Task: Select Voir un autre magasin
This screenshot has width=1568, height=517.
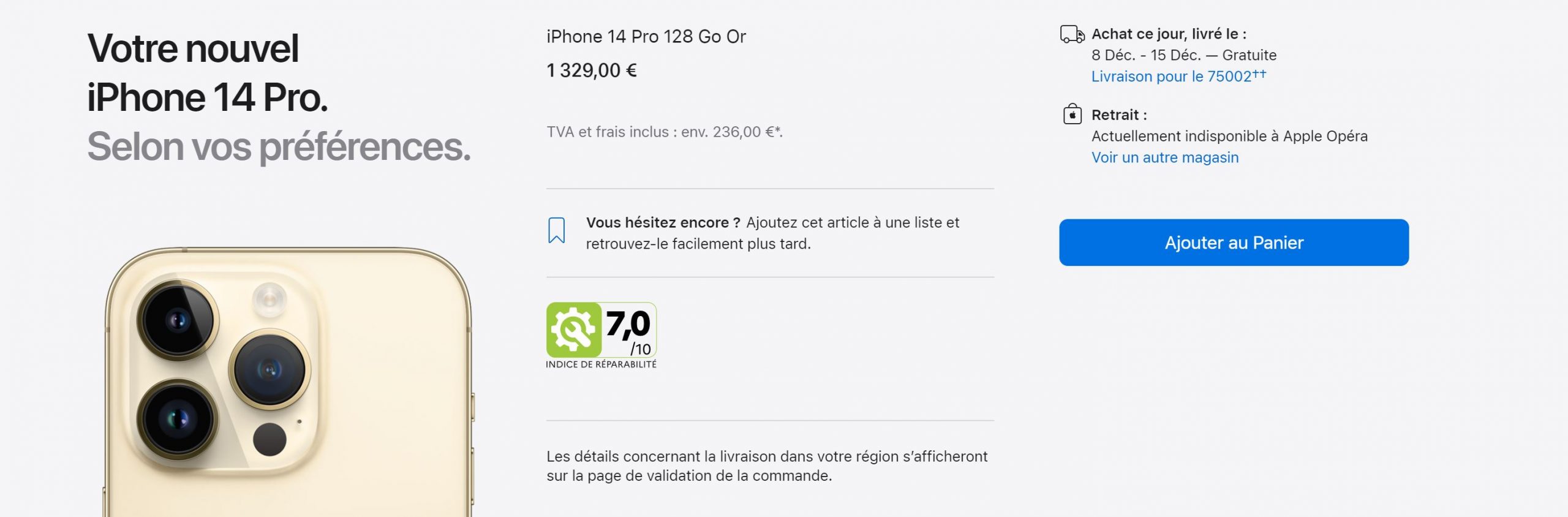Action: pyautogui.click(x=1164, y=157)
